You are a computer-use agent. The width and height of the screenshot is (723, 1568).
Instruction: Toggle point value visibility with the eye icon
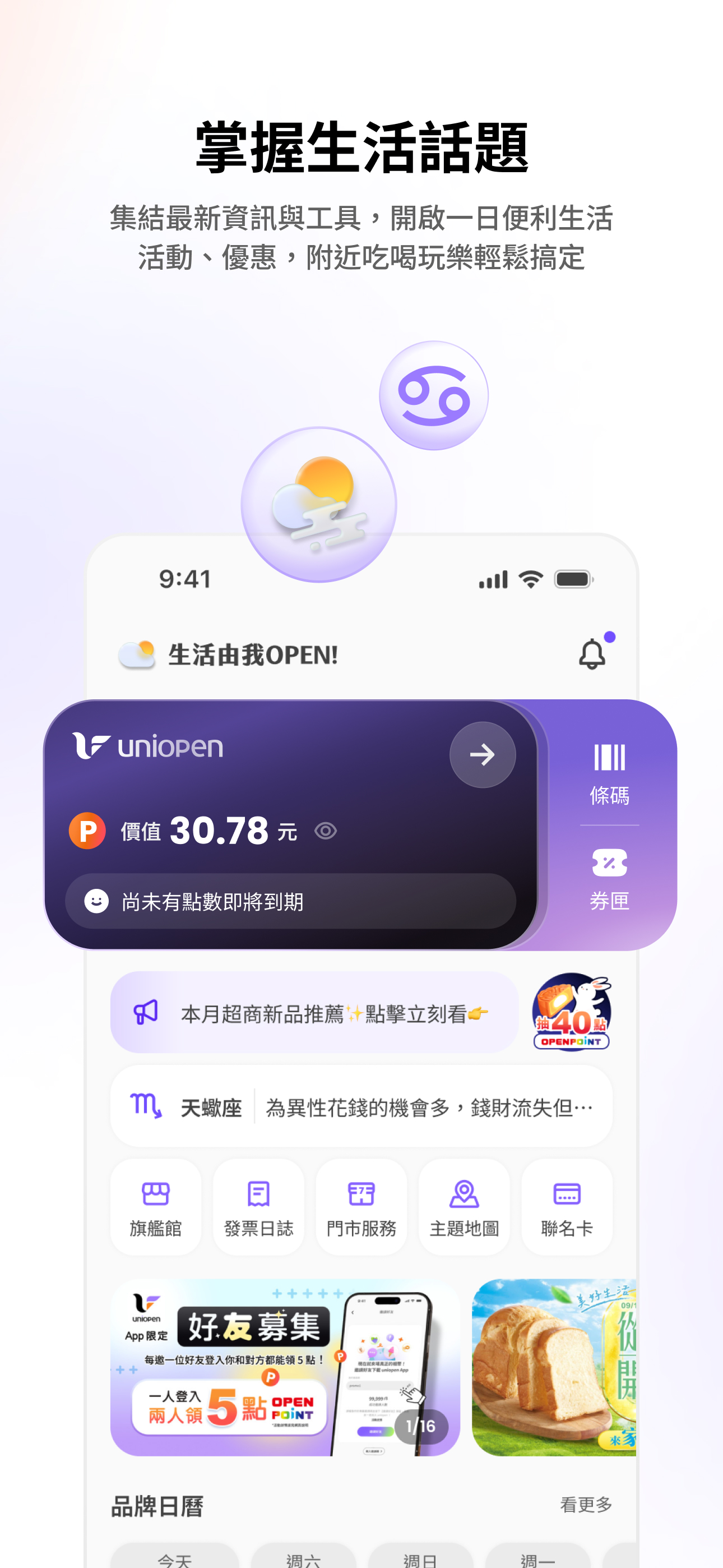pos(327,831)
